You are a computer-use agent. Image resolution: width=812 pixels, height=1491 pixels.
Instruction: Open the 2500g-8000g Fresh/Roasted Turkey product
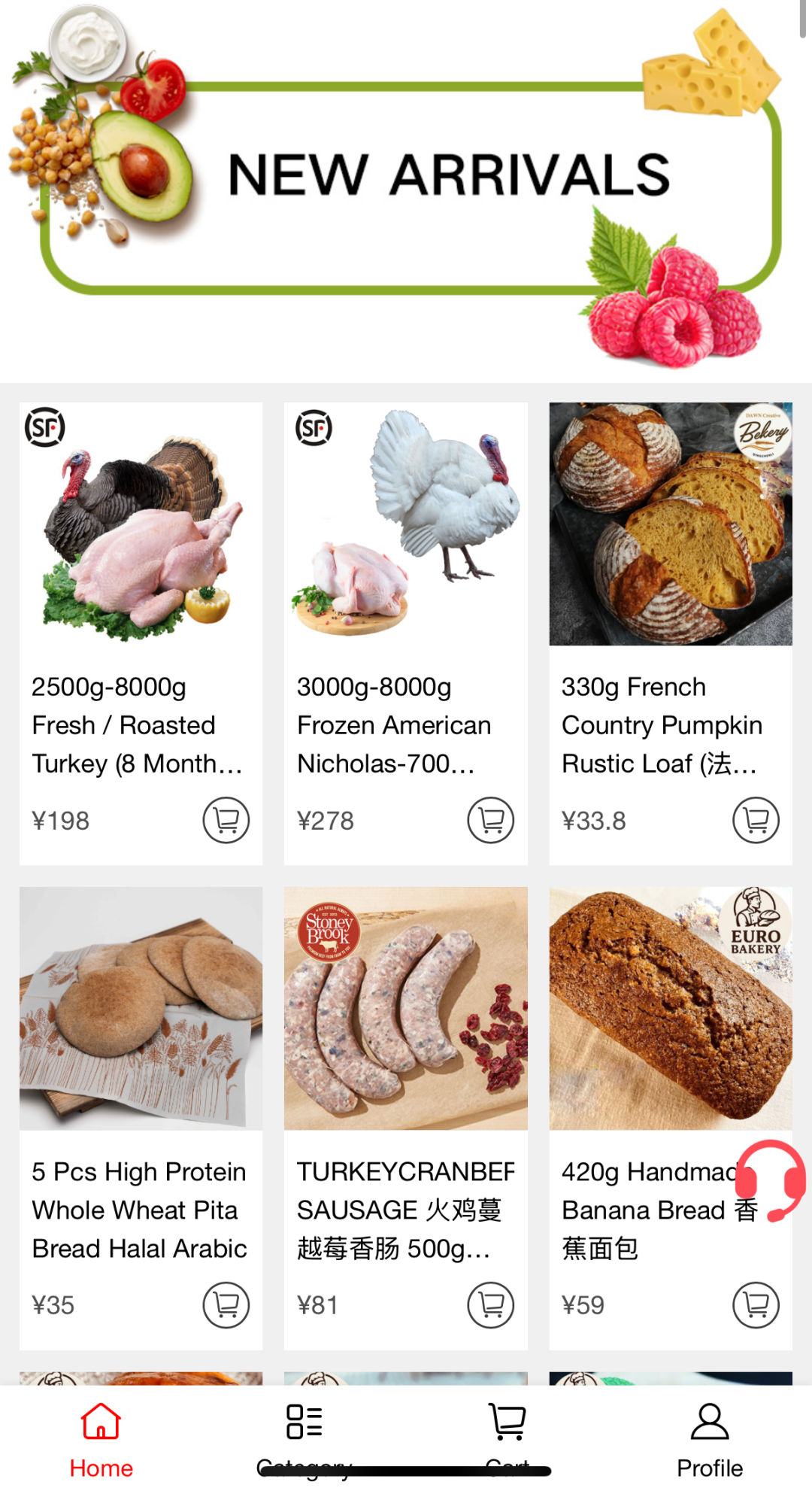(141, 525)
